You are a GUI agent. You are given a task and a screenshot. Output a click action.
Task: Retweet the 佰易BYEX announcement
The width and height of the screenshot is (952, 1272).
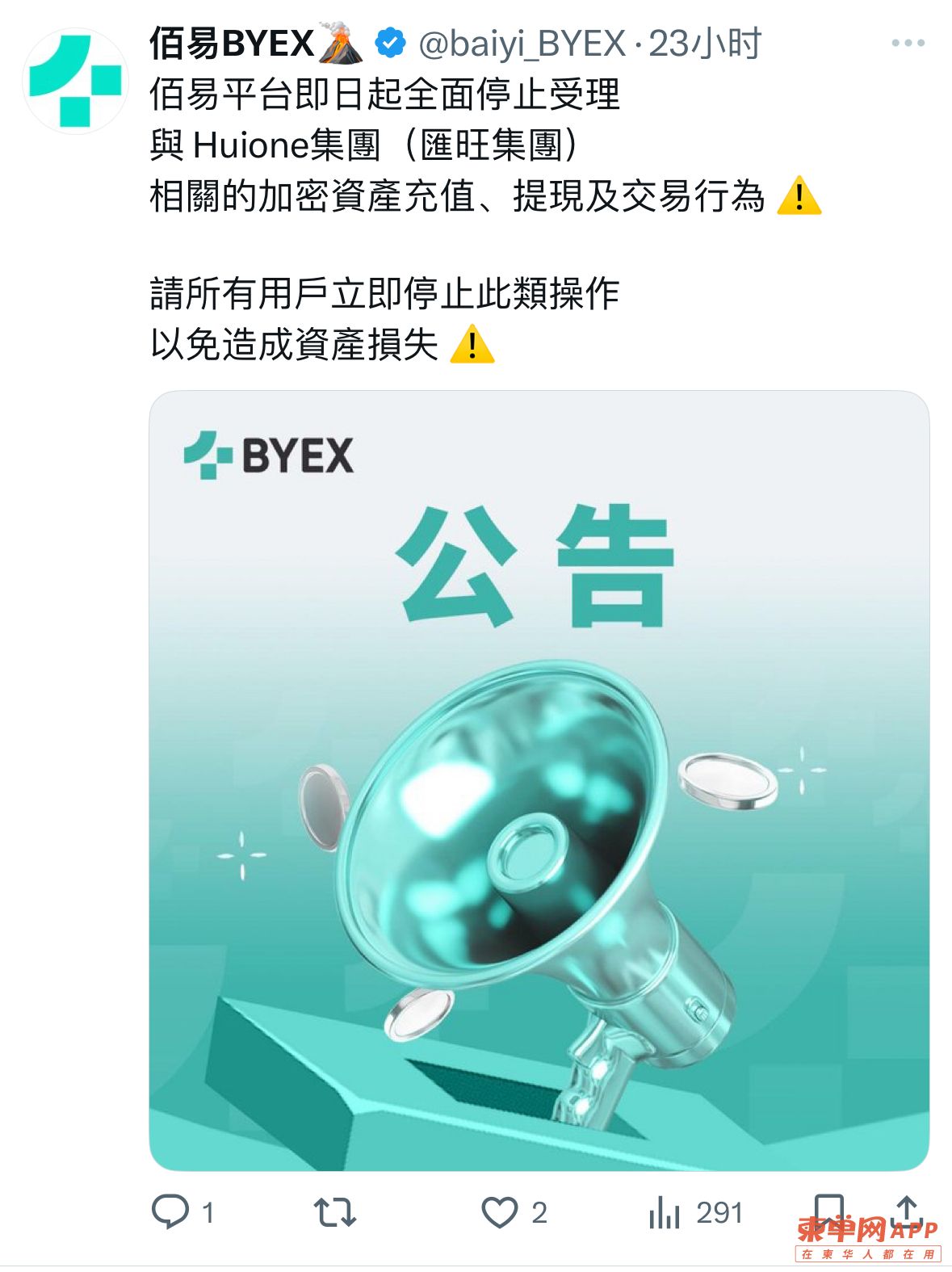click(x=334, y=1211)
